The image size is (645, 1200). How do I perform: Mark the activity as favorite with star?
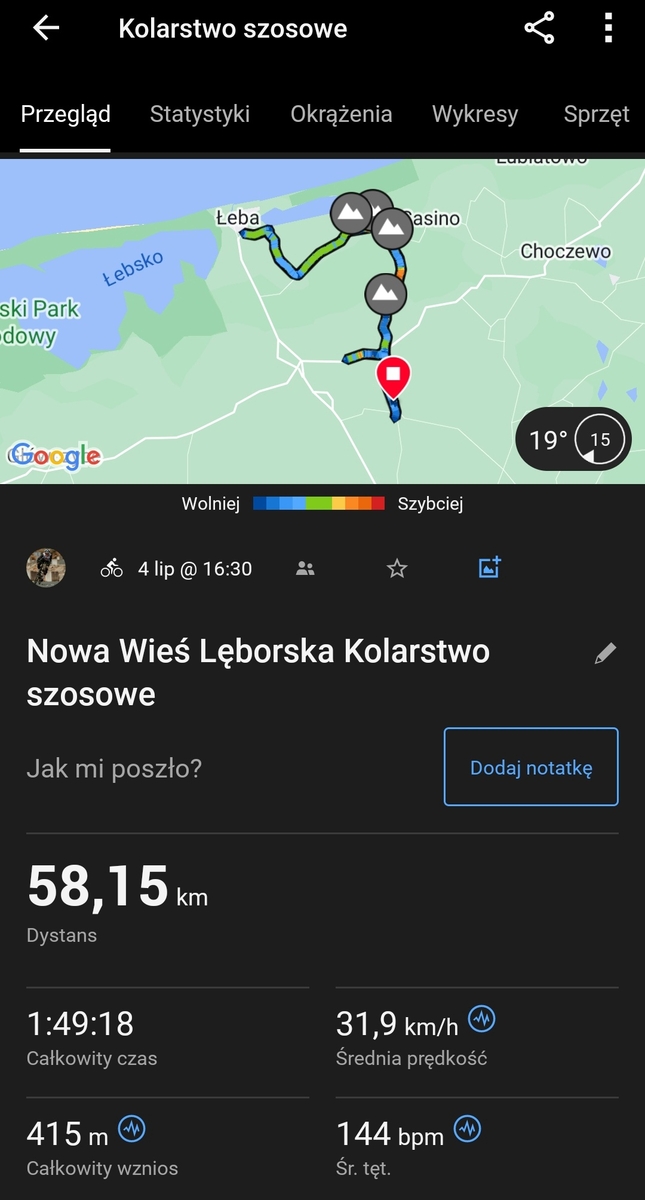(397, 569)
